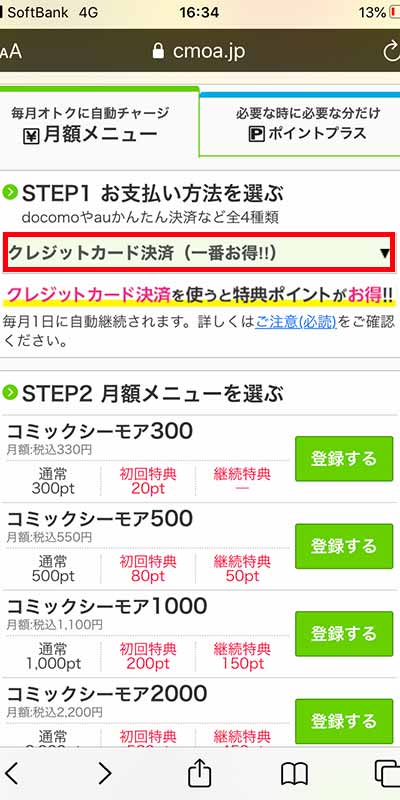Viewport: 400px width, 800px height.
Task: Register for the コミックシーモア500 plan
Action: click(x=344, y=546)
